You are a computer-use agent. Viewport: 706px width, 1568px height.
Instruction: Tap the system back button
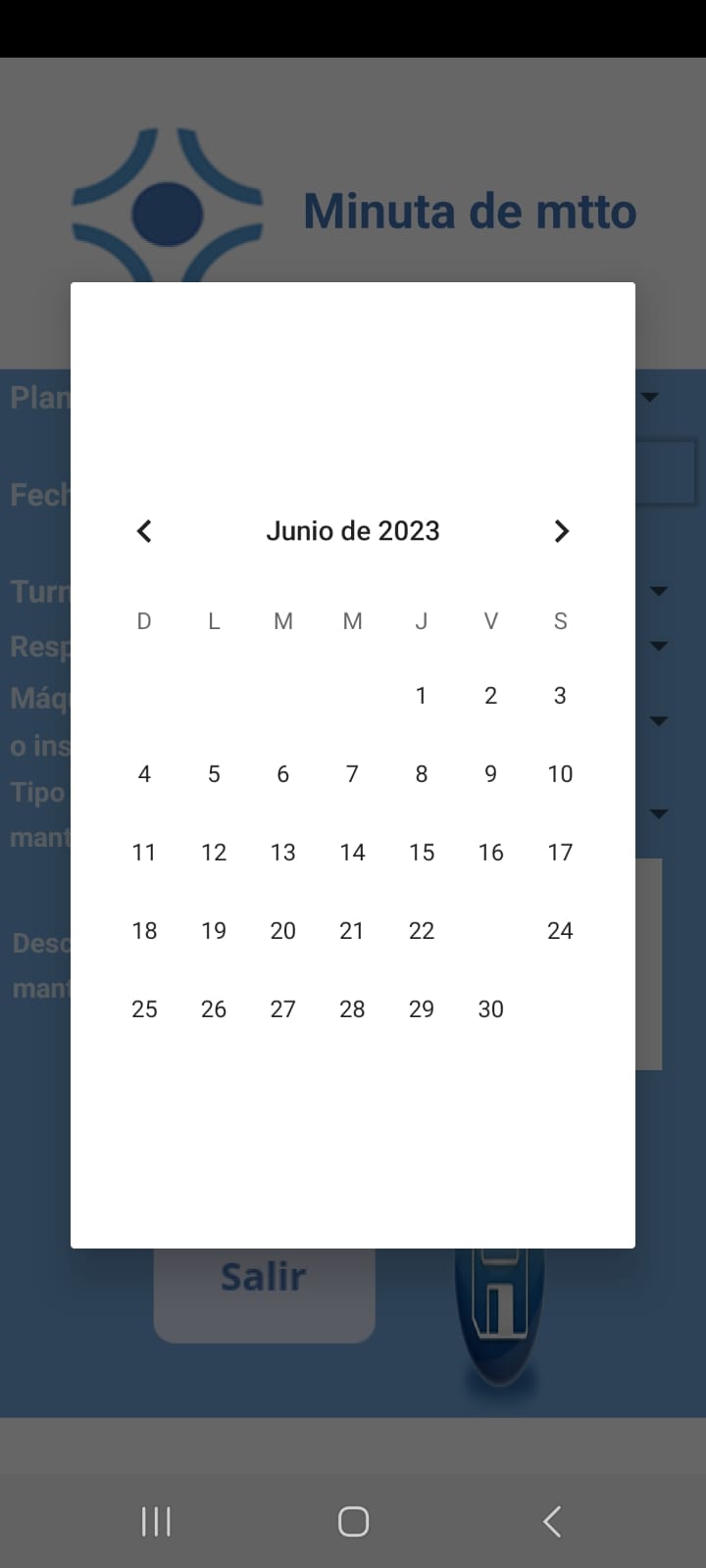pos(552,1521)
